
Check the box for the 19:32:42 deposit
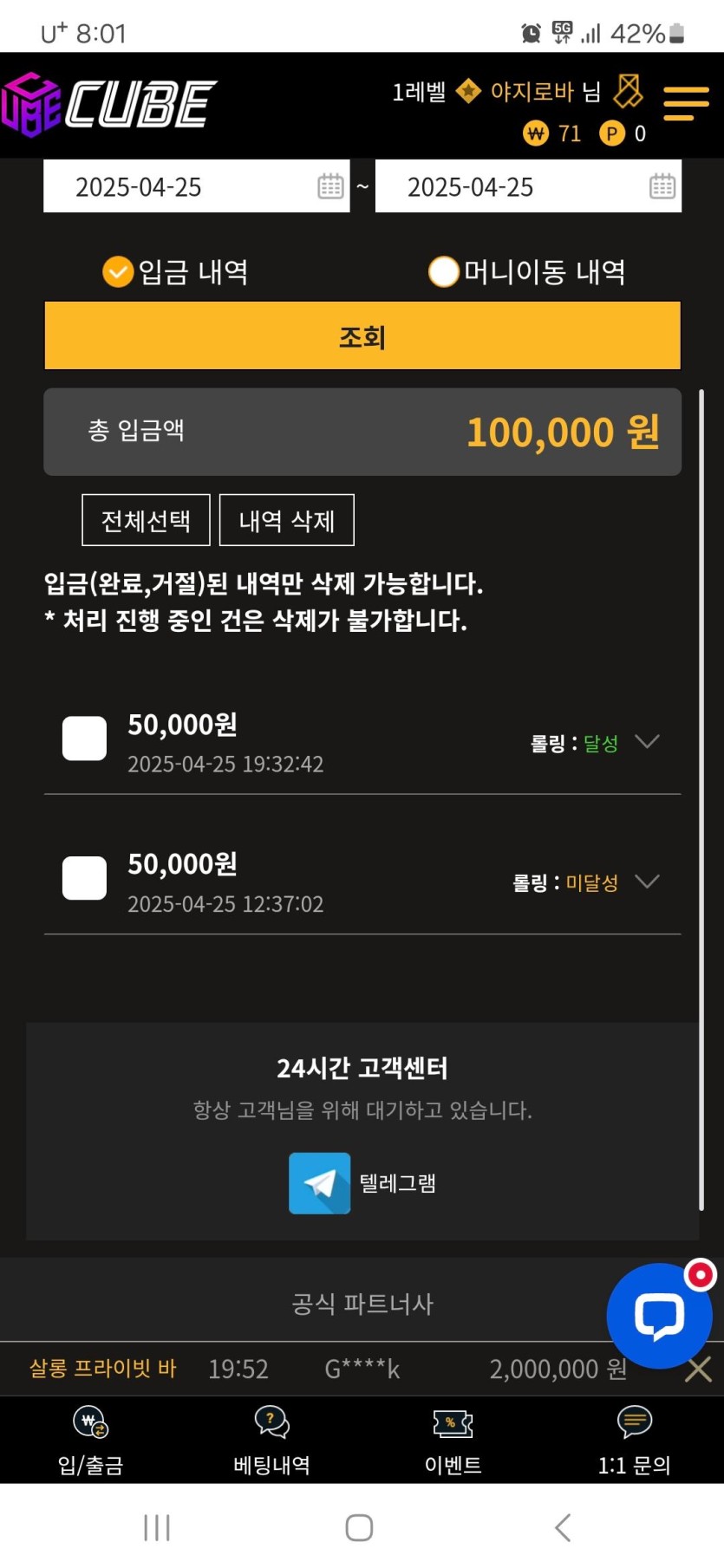[84, 738]
